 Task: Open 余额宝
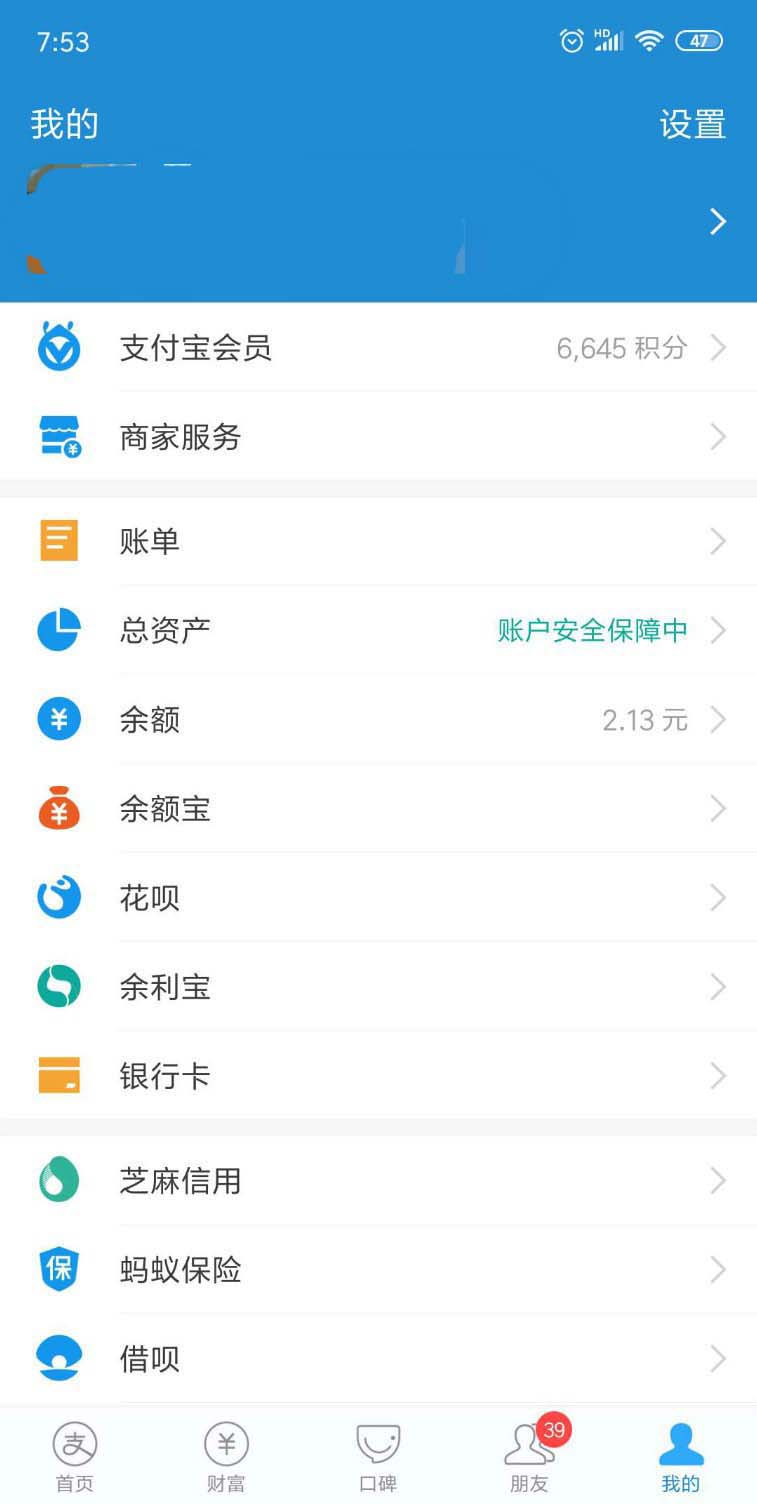[x=378, y=809]
